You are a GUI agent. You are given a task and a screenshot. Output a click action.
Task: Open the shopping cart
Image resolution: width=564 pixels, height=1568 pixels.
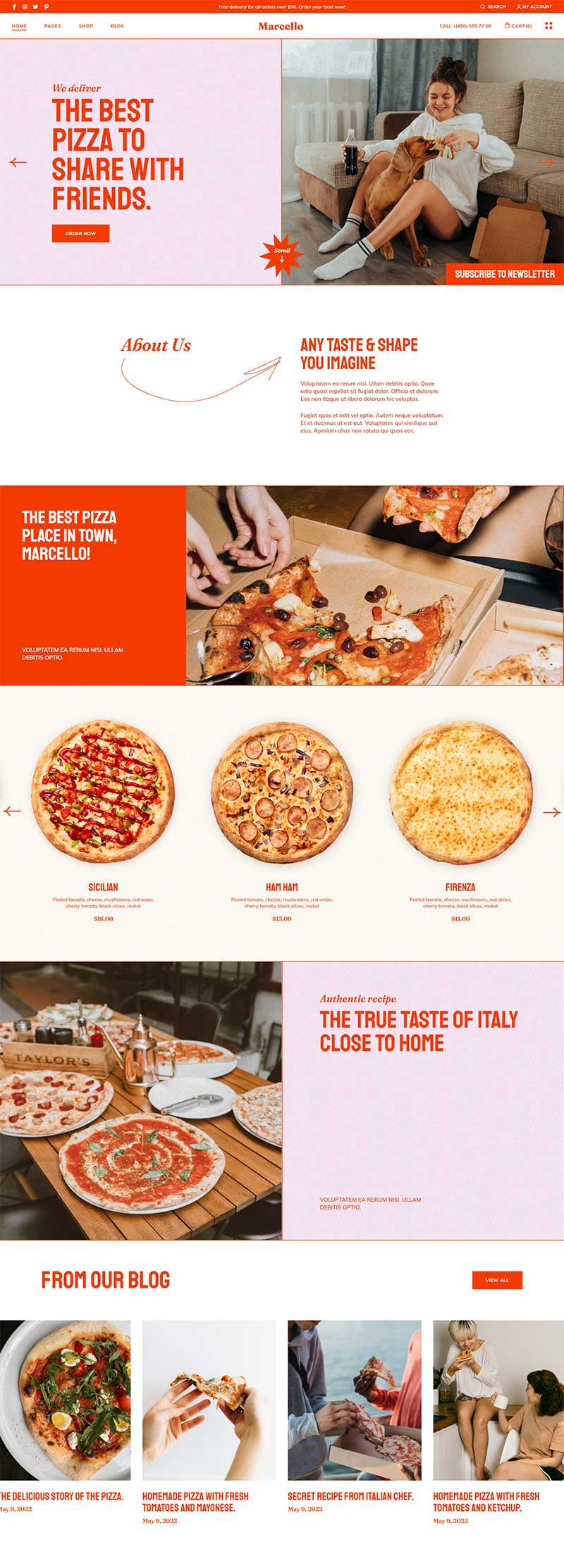(x=518, y=26)
